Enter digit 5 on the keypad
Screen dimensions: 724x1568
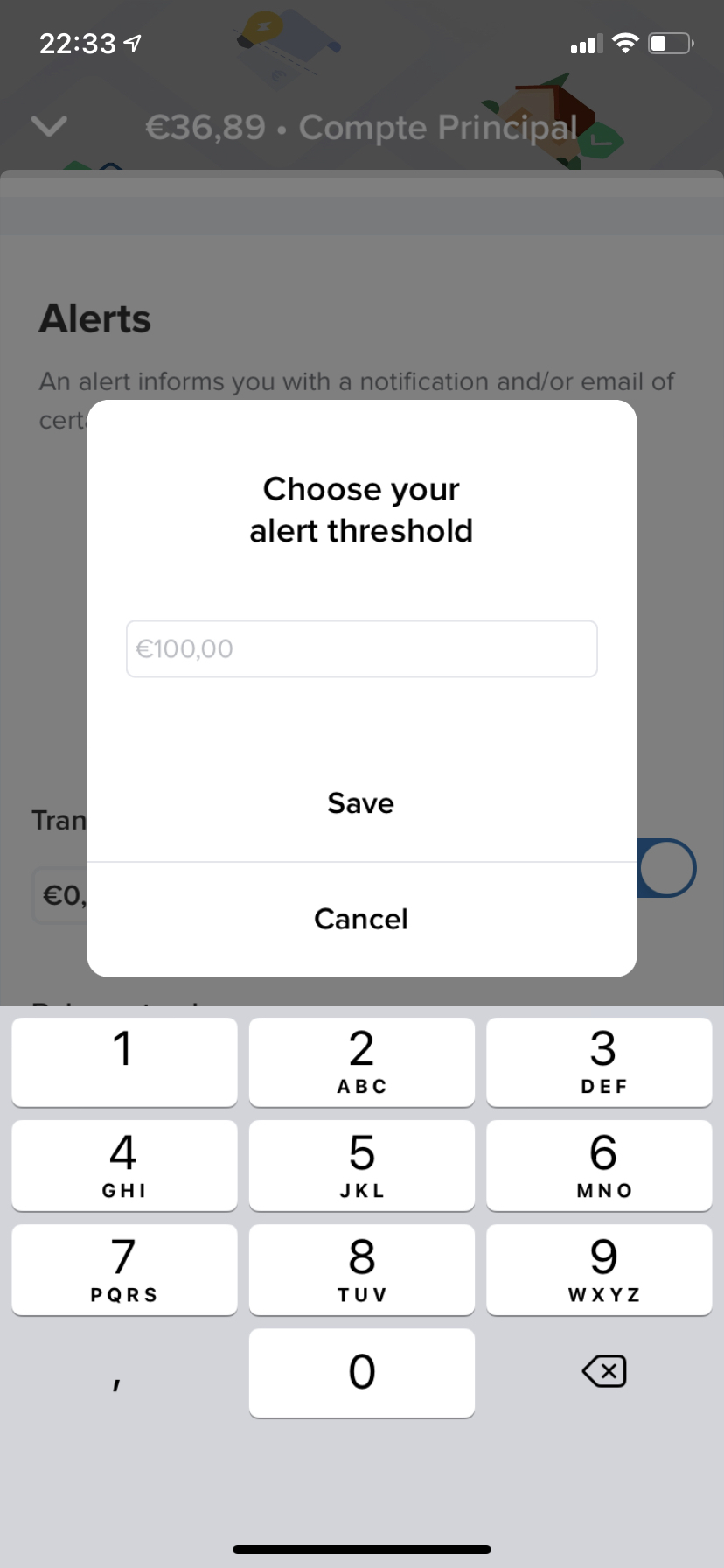[x=362, y=1165]
